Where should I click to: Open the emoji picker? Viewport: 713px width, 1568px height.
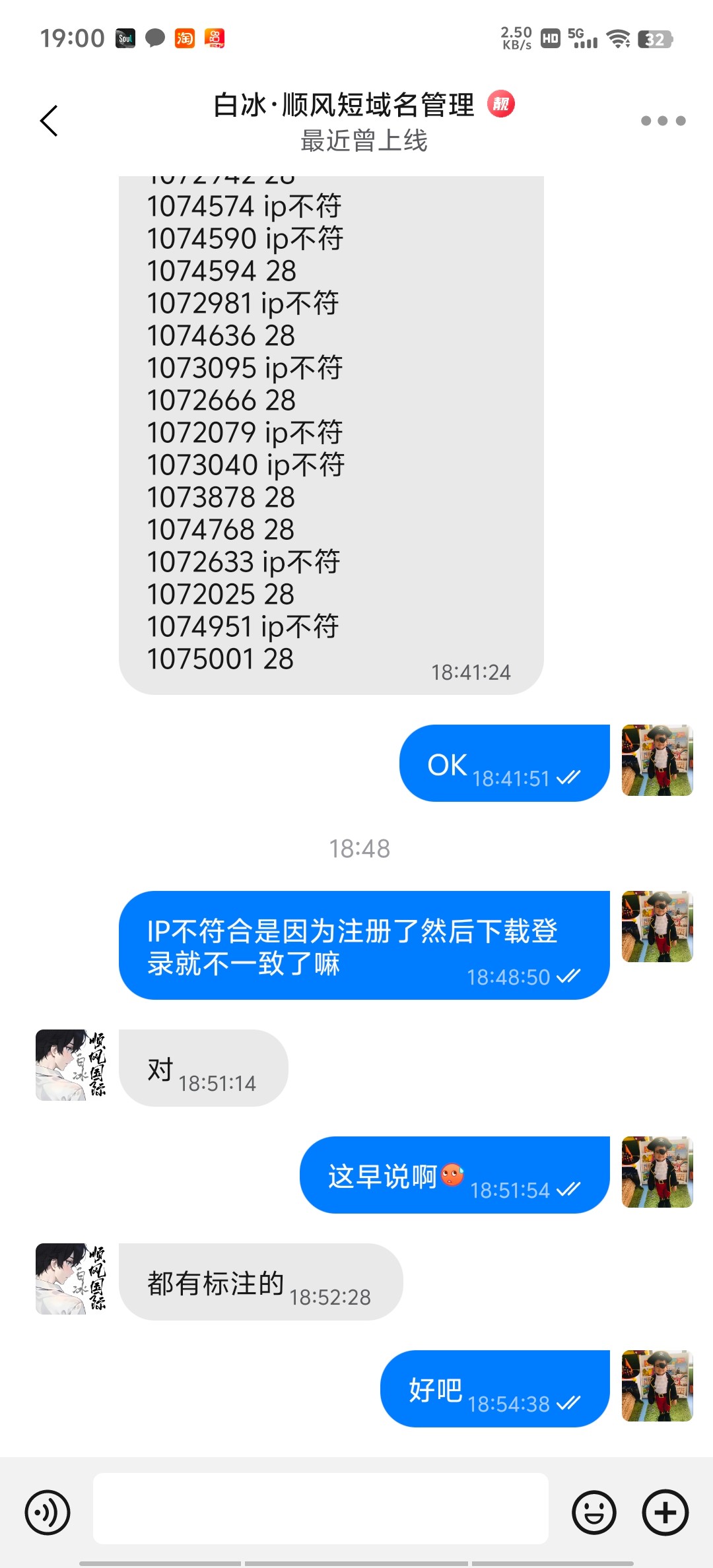pyautogui.click(x=594, y=1512)
